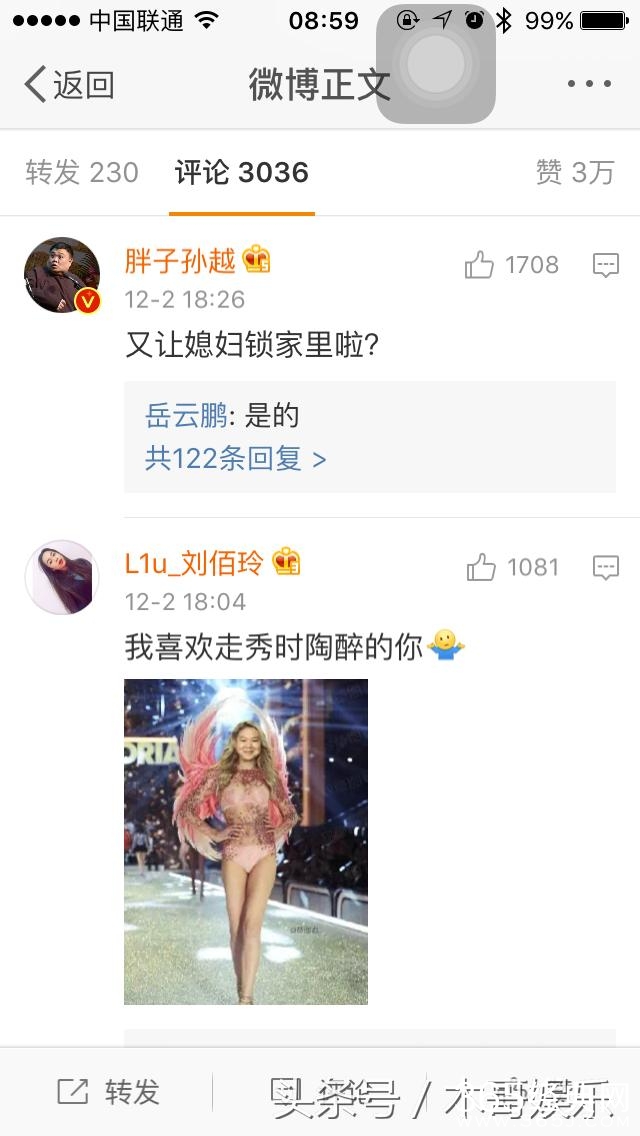Open 胖子孙越's profile avatar
The image size is (640, 1136).
coord(62,275)
